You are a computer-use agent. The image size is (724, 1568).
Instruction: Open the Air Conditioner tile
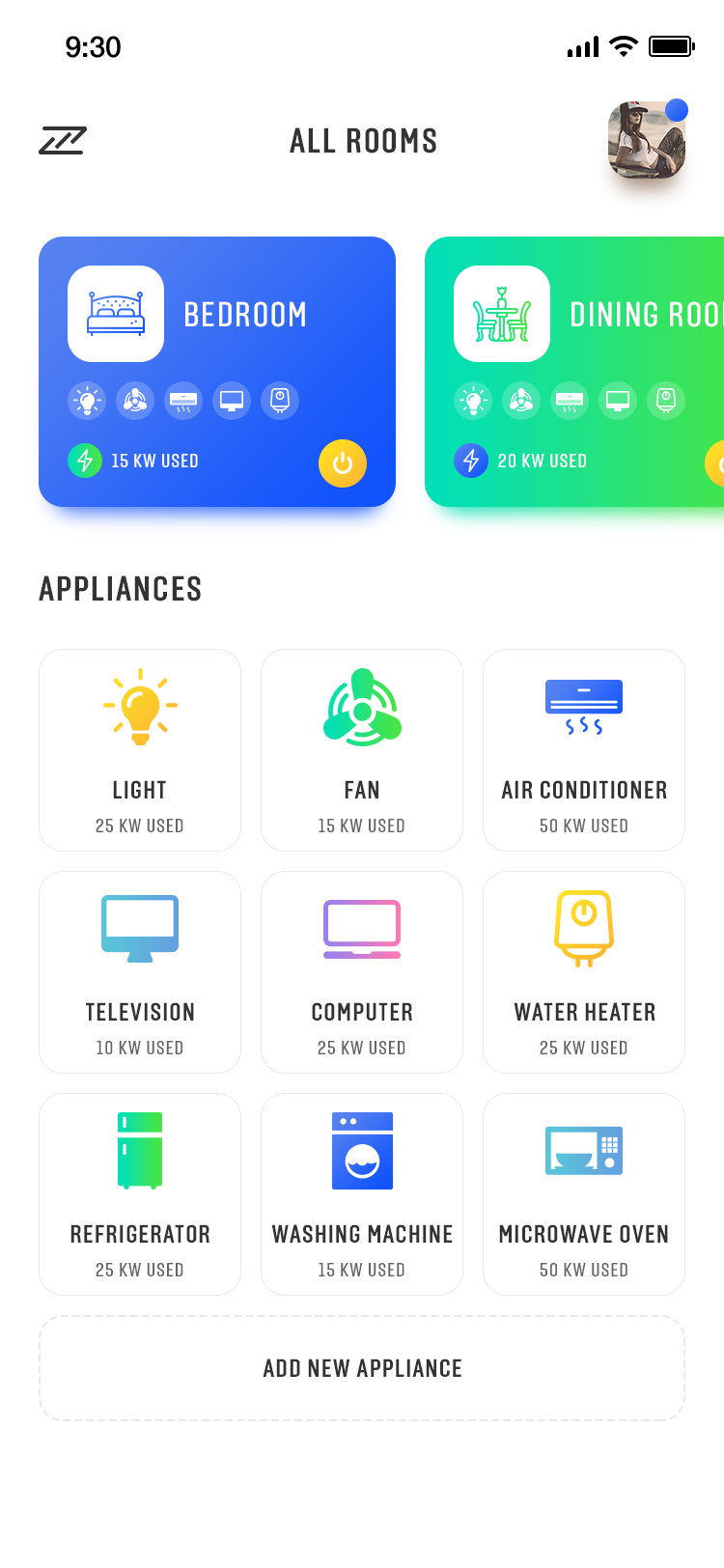(584, 750)
